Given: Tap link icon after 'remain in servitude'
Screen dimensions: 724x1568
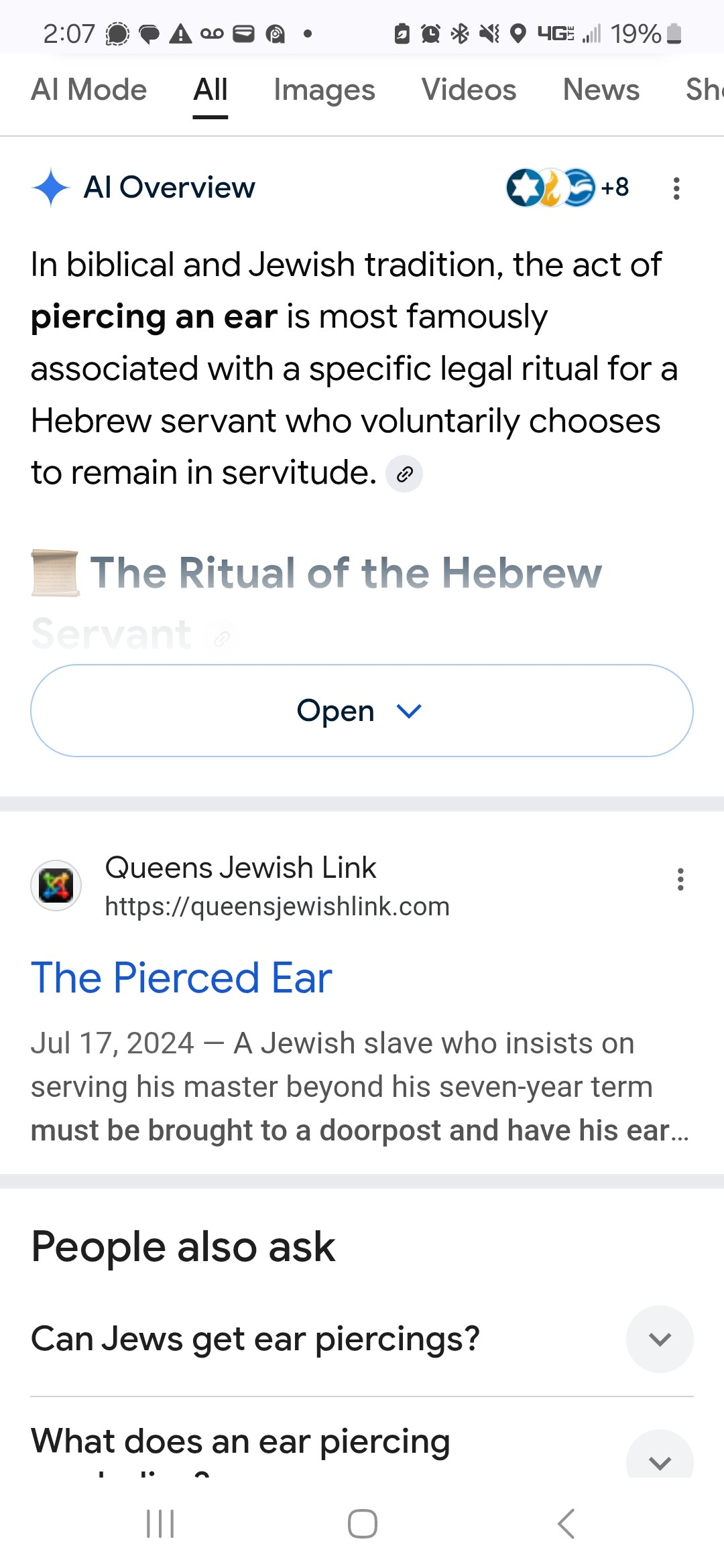Looking at the screenshot, I should click(404, 474).
